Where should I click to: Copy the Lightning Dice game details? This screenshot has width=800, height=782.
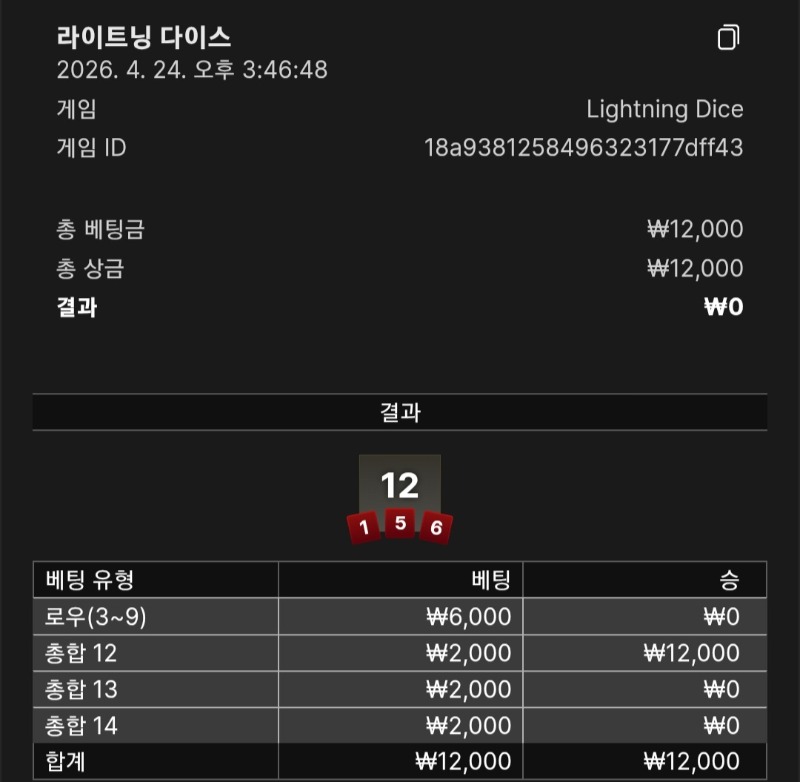click(x=728, y=39)
